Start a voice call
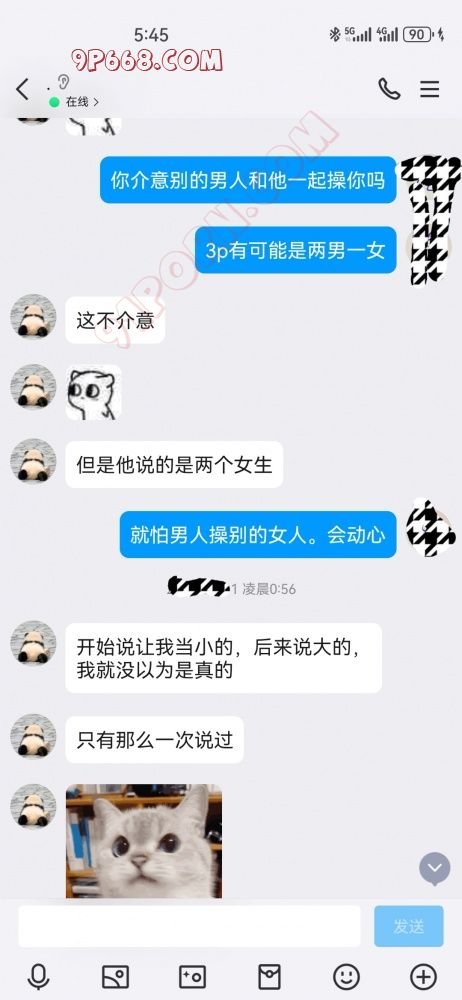Screen dimensions: 462x1000 389,89
